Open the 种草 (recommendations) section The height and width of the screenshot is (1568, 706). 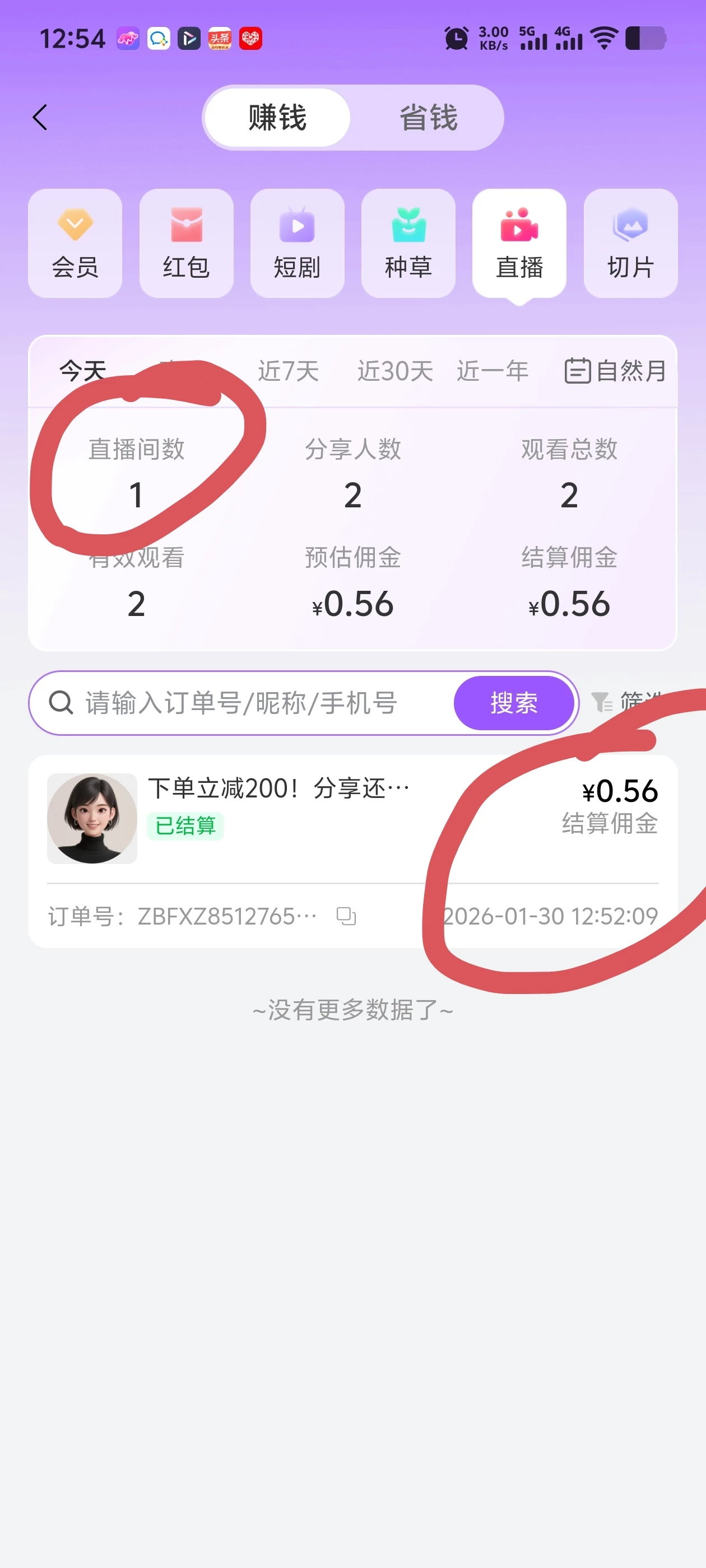pyautogui.click(x=408, y=242)
